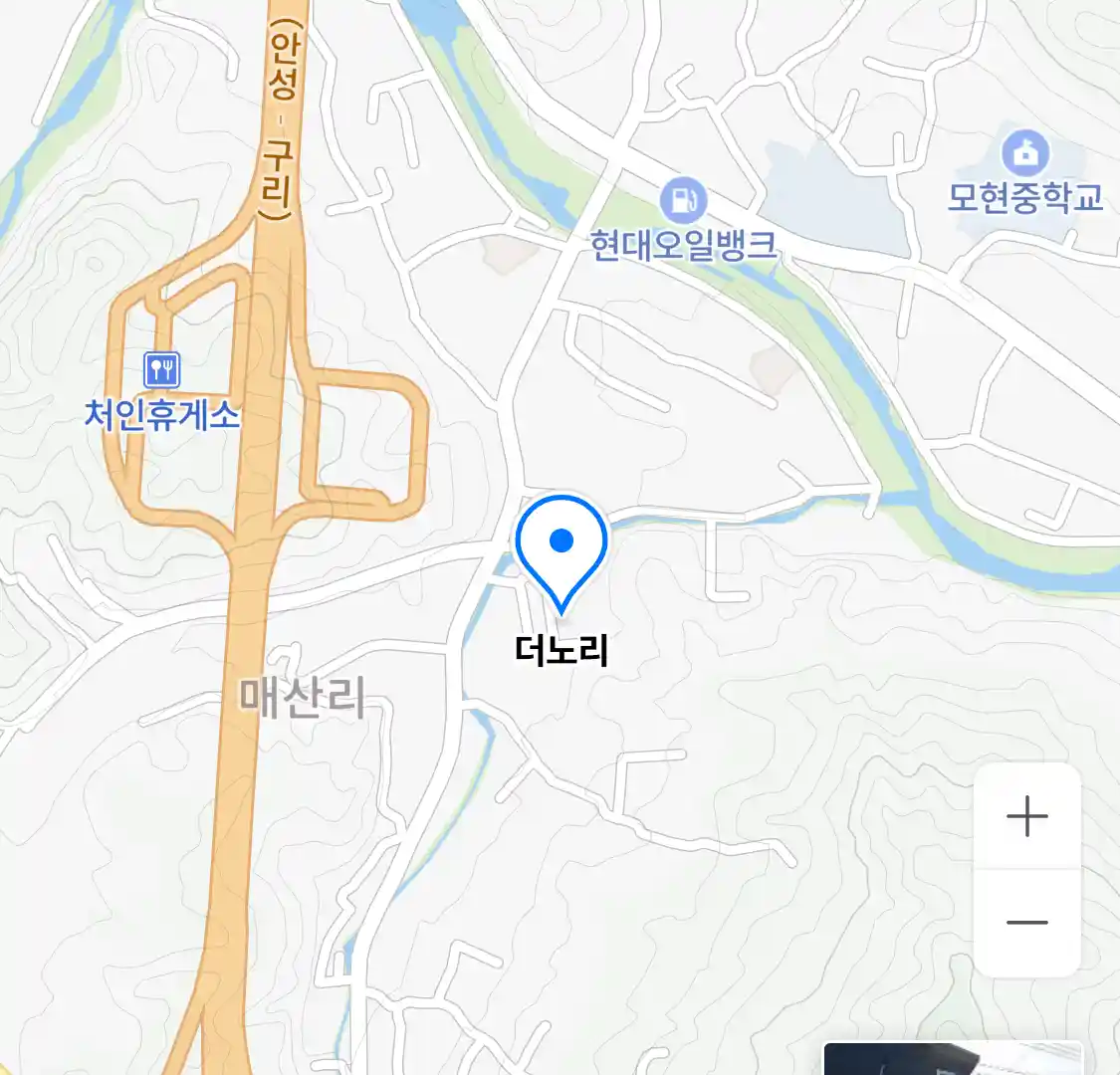Open the 현대오일뱅크 gas station marker
The width and height of the screenshot is (1120, 1075).
683,202
